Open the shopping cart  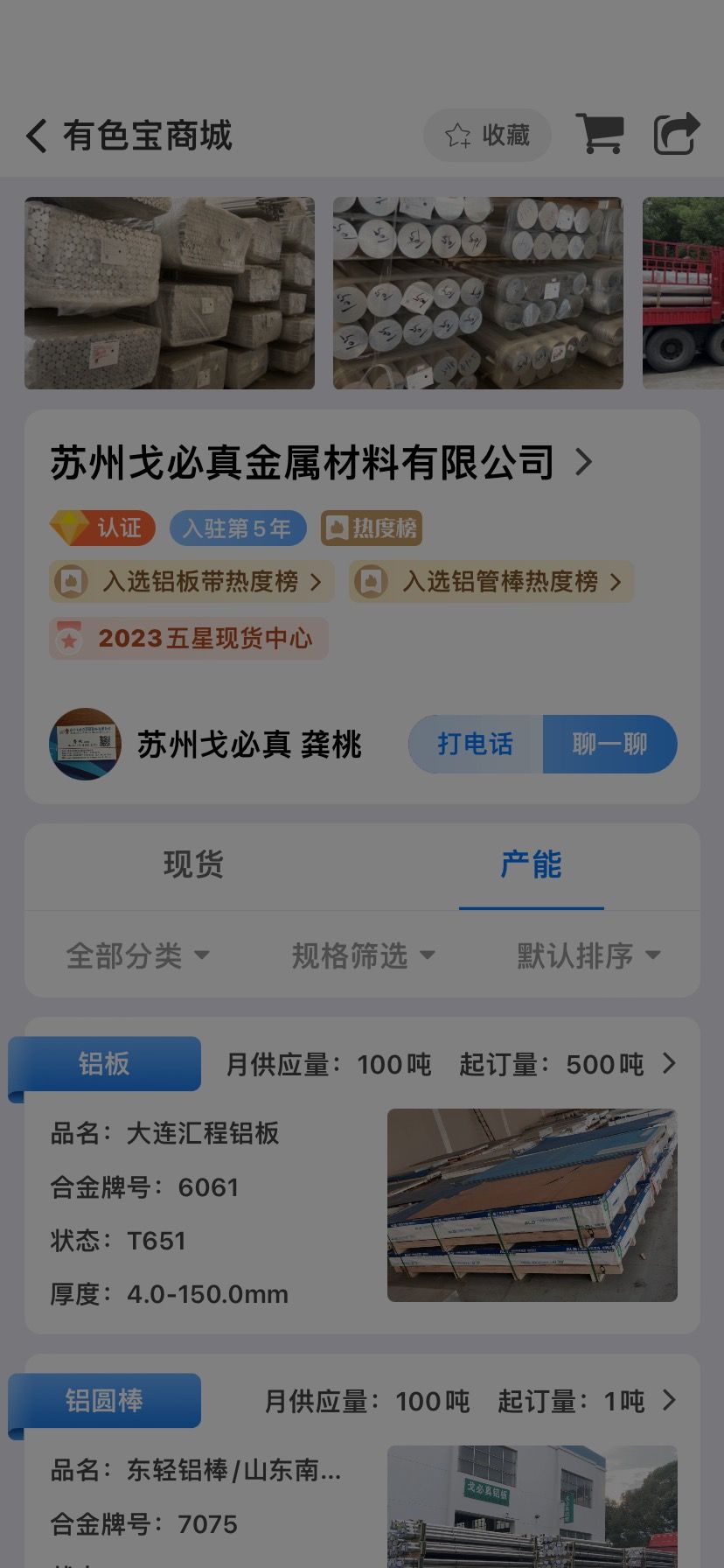[x=600, y=134]
